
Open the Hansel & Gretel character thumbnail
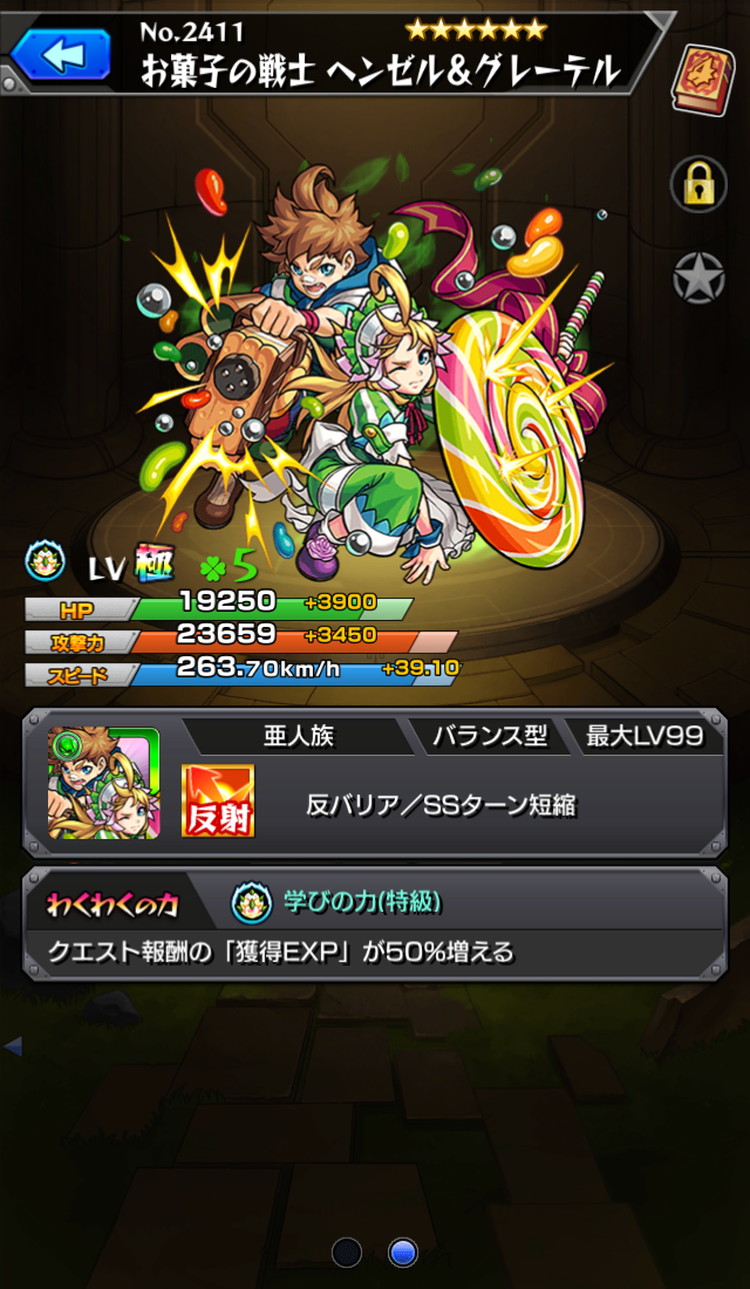(x=104, y=783)
